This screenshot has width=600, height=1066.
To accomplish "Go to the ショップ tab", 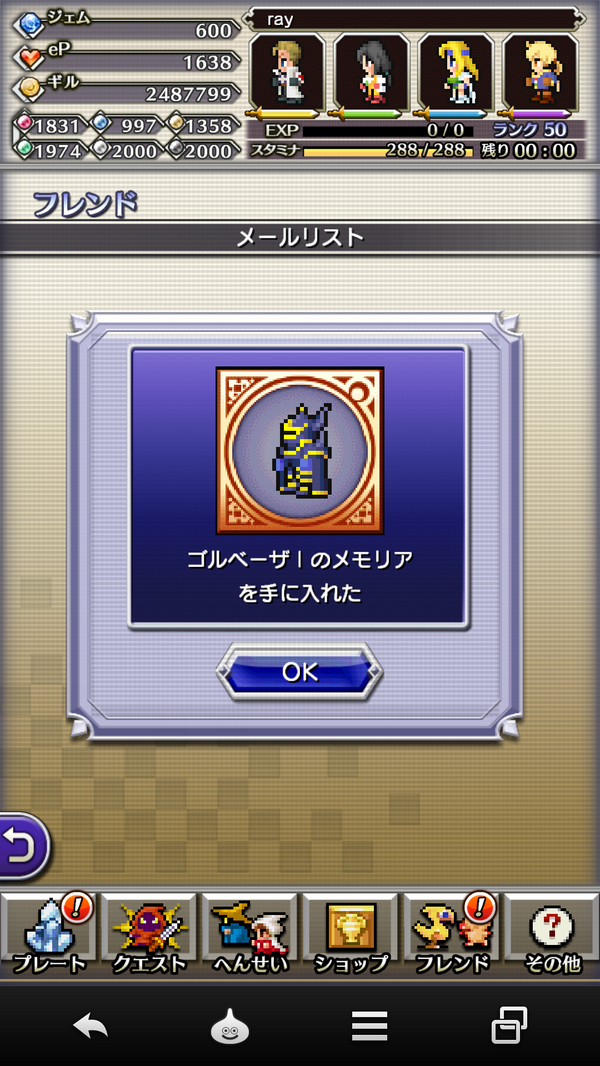I will tap(350, 935).
